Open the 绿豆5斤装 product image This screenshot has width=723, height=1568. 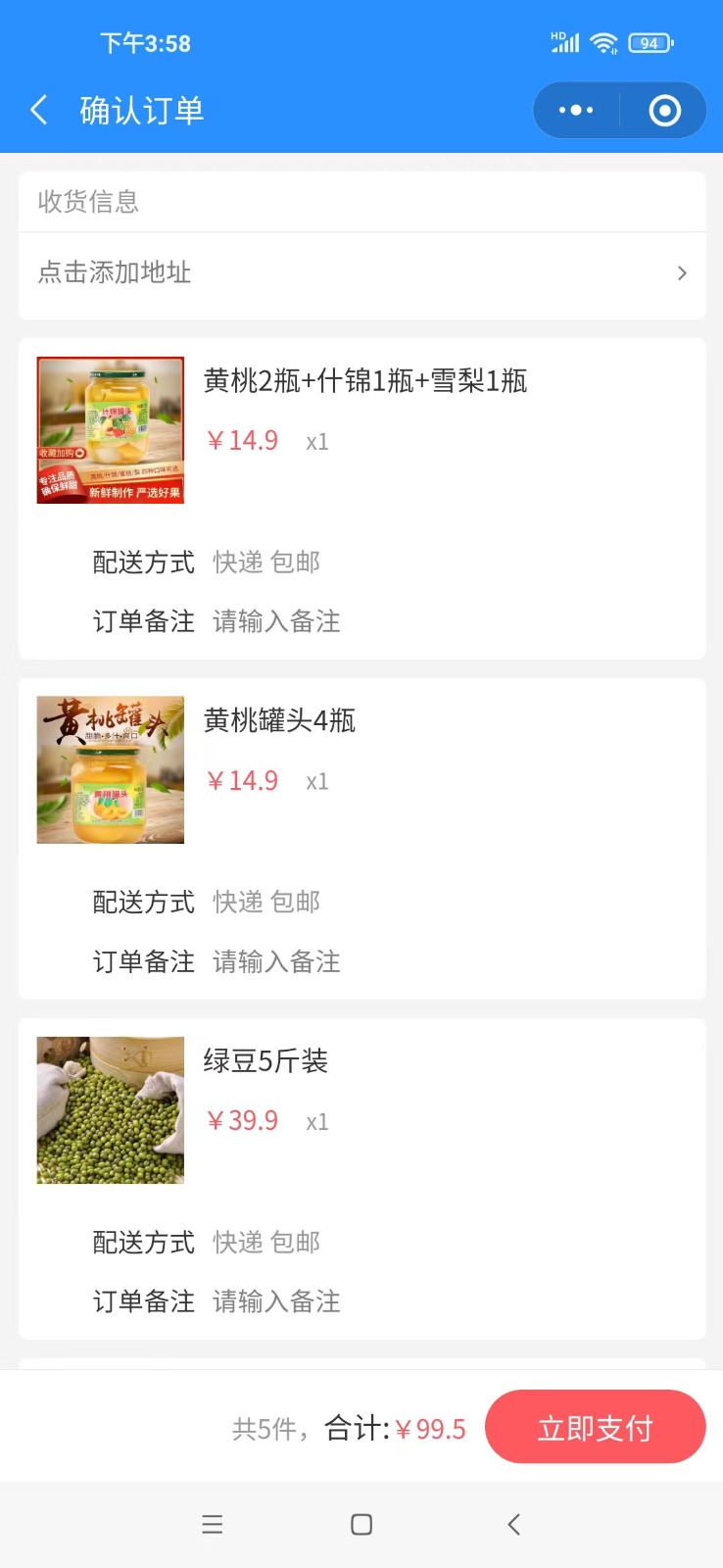(x=111, y=1110)
